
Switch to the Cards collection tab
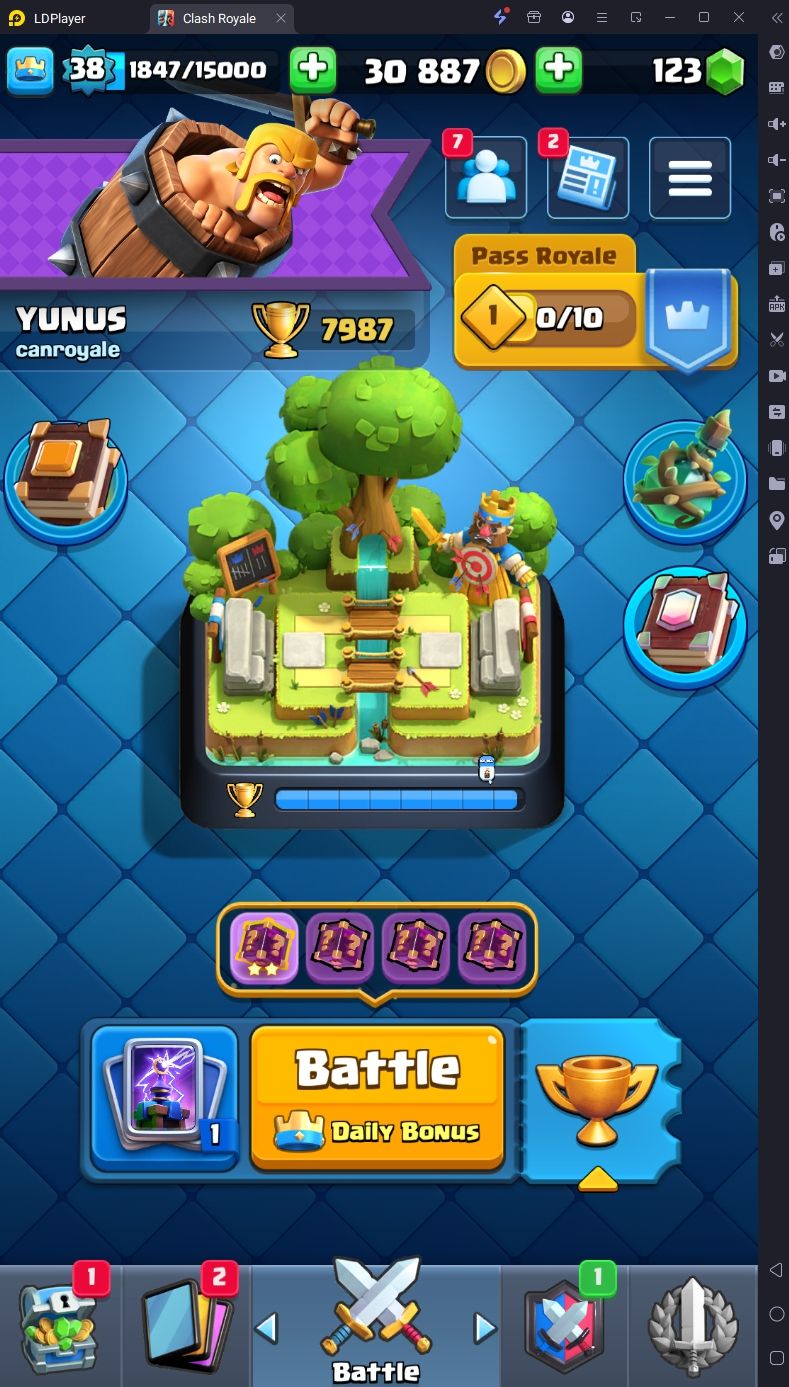coord(187,1326)
